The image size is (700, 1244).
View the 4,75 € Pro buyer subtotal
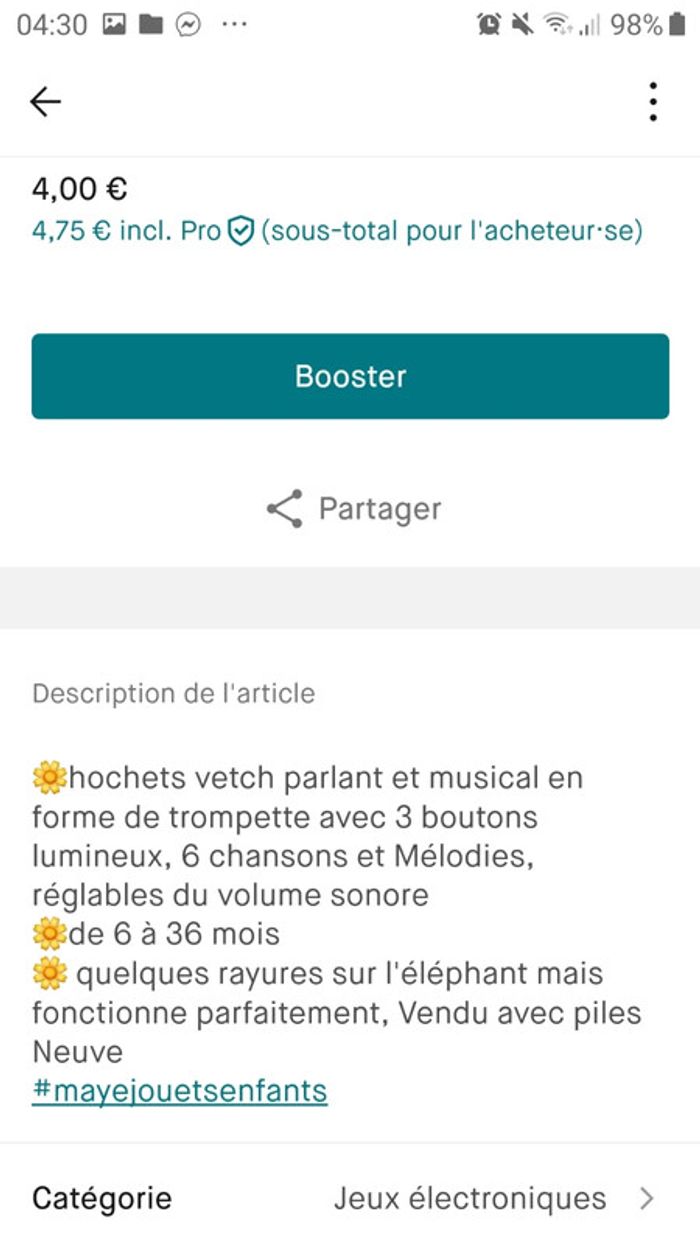(x=336, y=231)
